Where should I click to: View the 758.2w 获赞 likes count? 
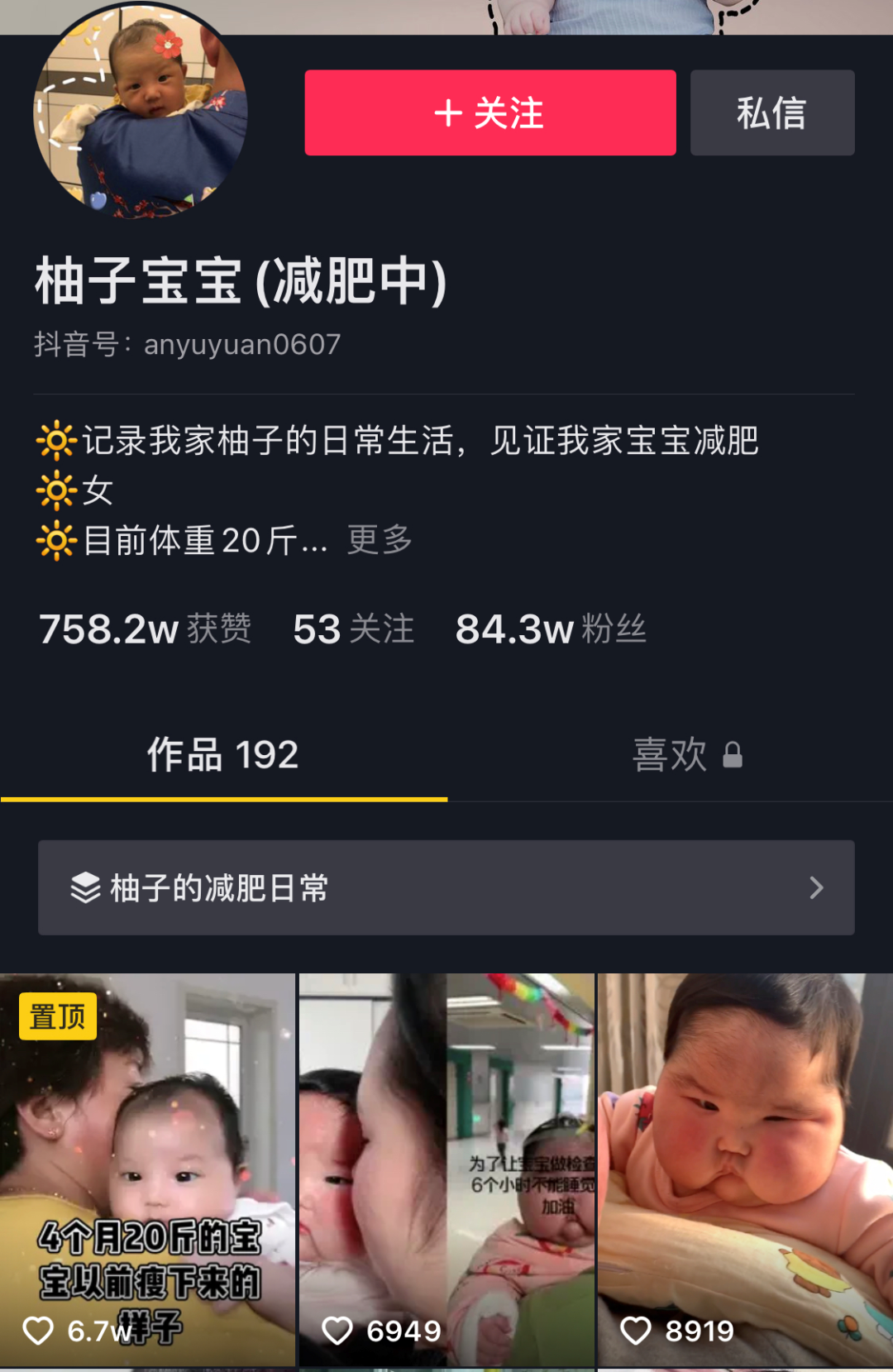(145, 629)
